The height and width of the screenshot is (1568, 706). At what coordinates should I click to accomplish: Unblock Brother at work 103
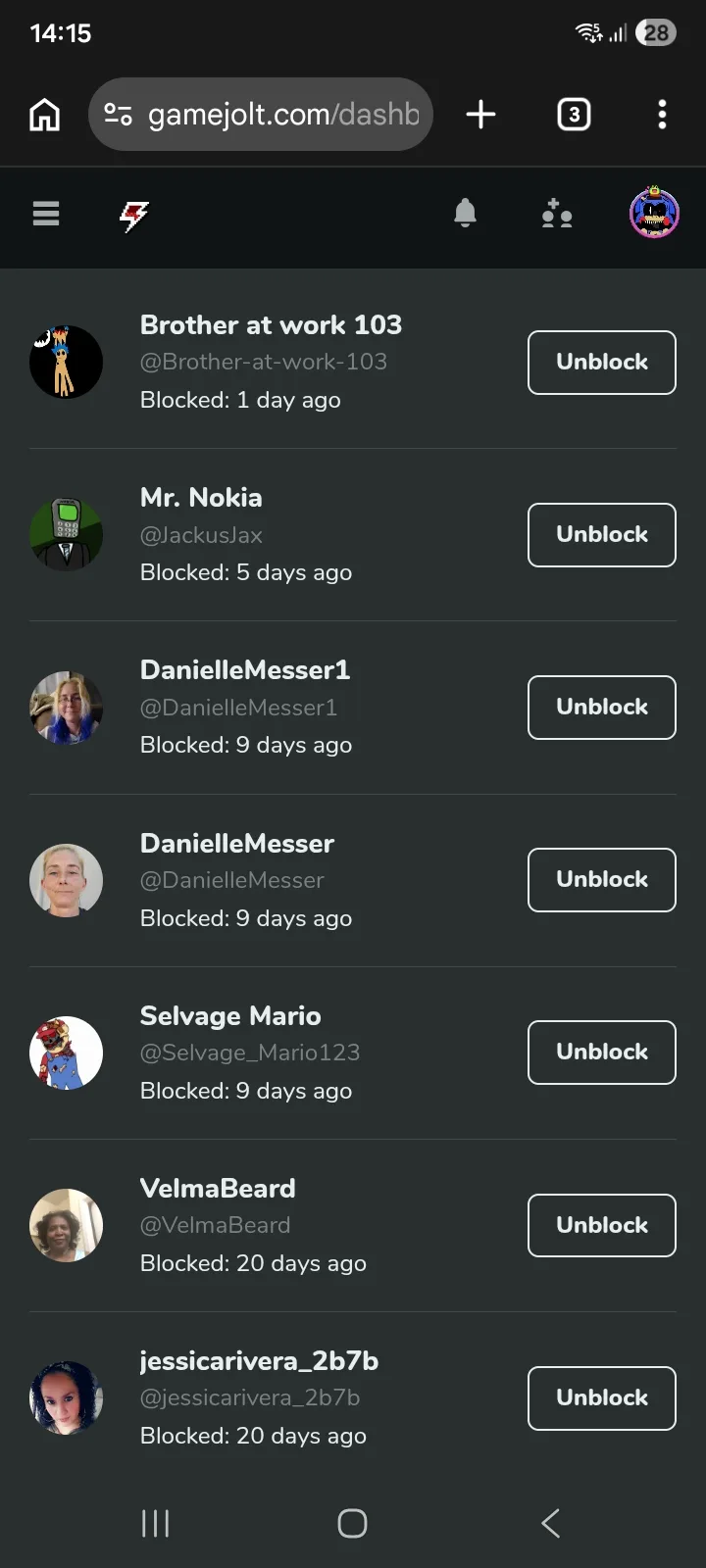(x=602, y=363)
